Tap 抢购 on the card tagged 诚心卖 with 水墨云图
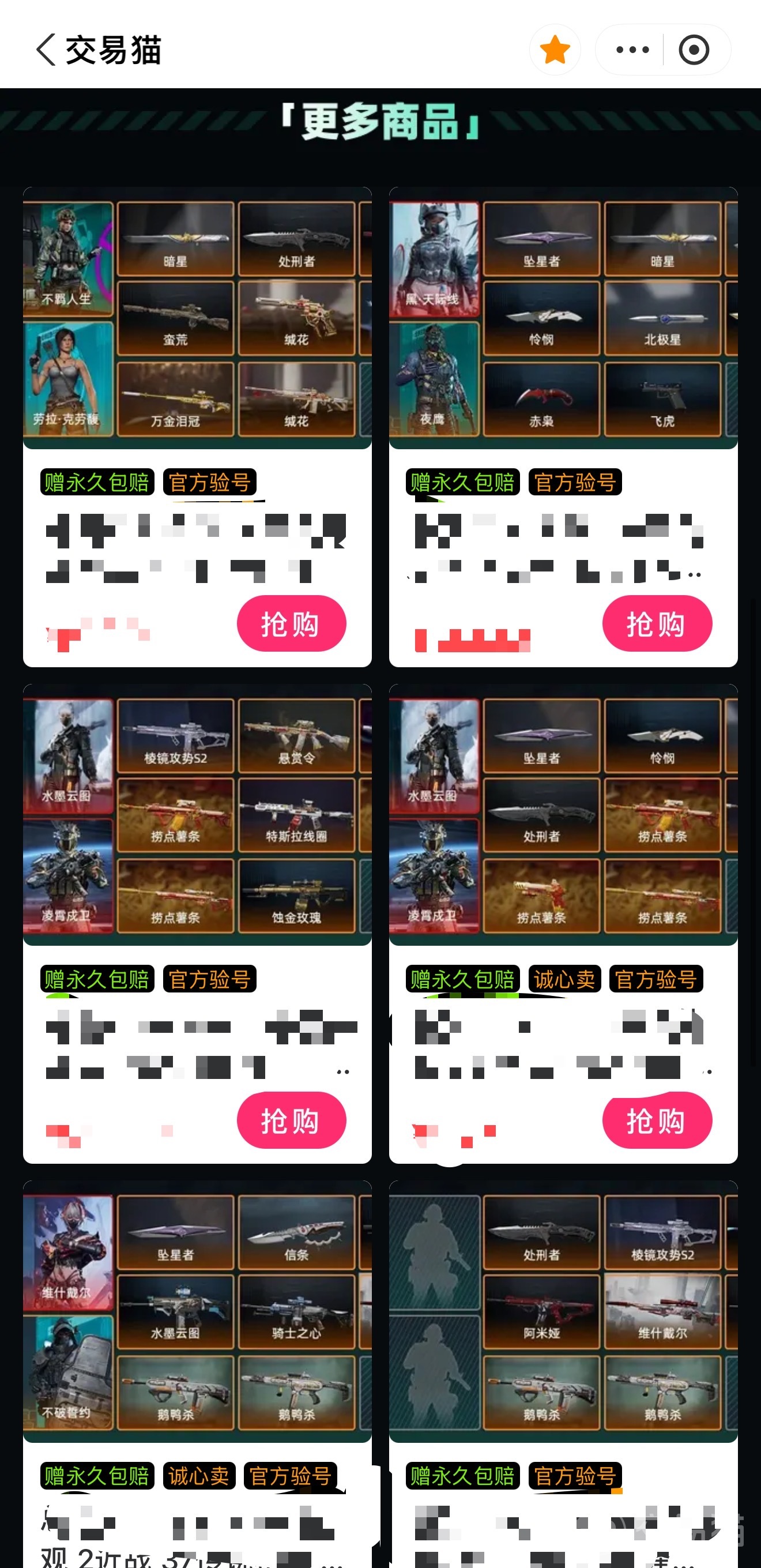Image resolution: width=761 pixels, height=1568 pixels. (x=657, y=1120)
